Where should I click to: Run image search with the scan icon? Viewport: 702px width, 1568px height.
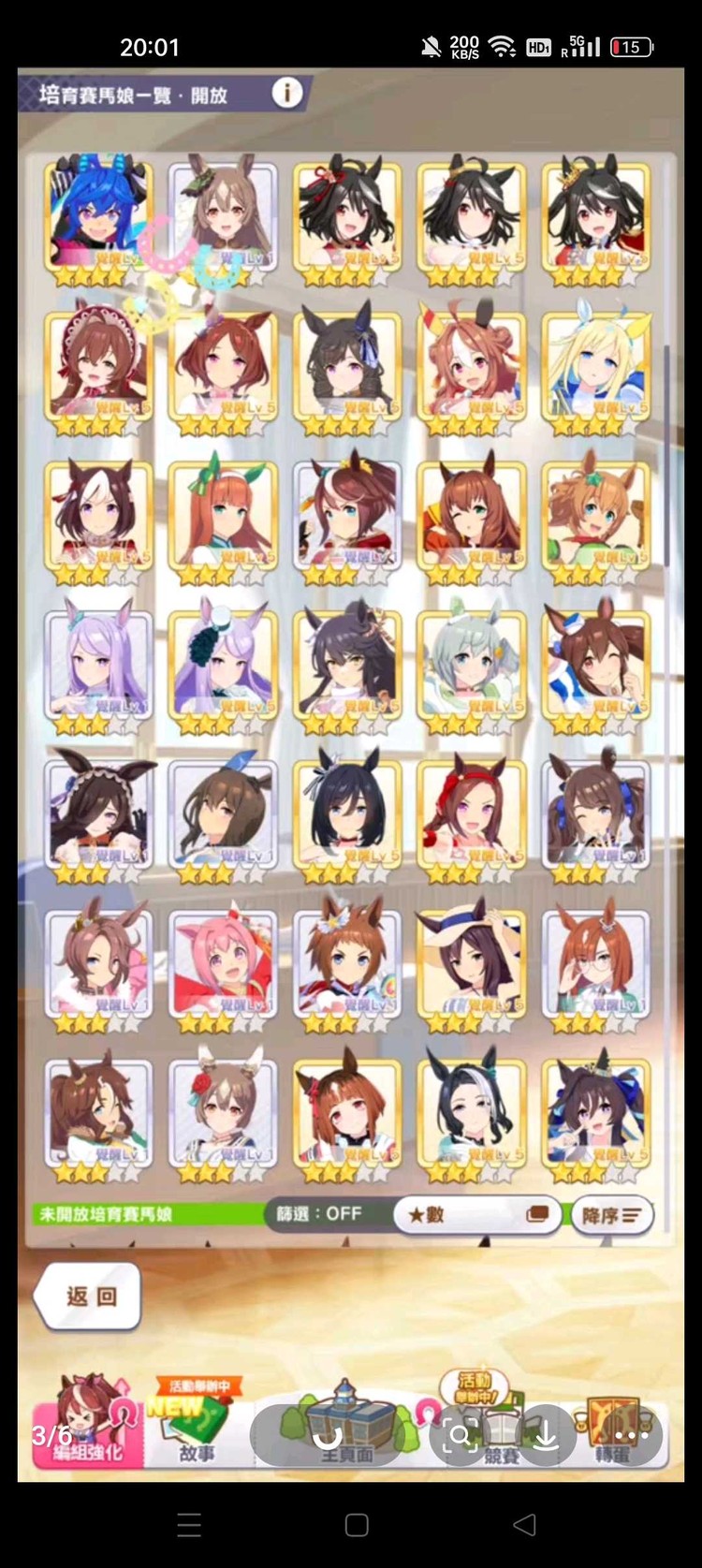(x=461, y=1434)
